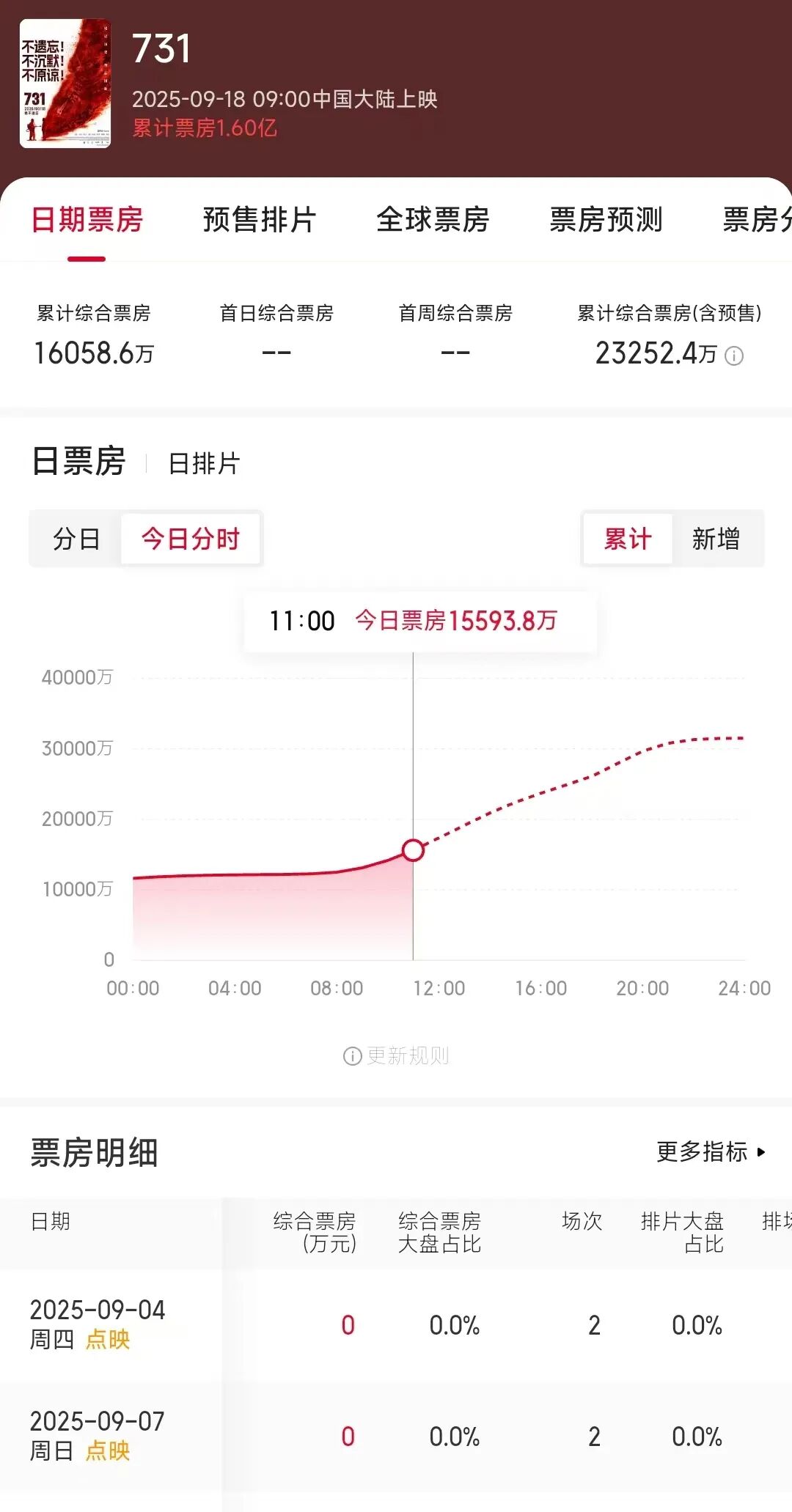792x1512 pixels.
Task: Switch to 日排片 view
Action: click(204, 464)
